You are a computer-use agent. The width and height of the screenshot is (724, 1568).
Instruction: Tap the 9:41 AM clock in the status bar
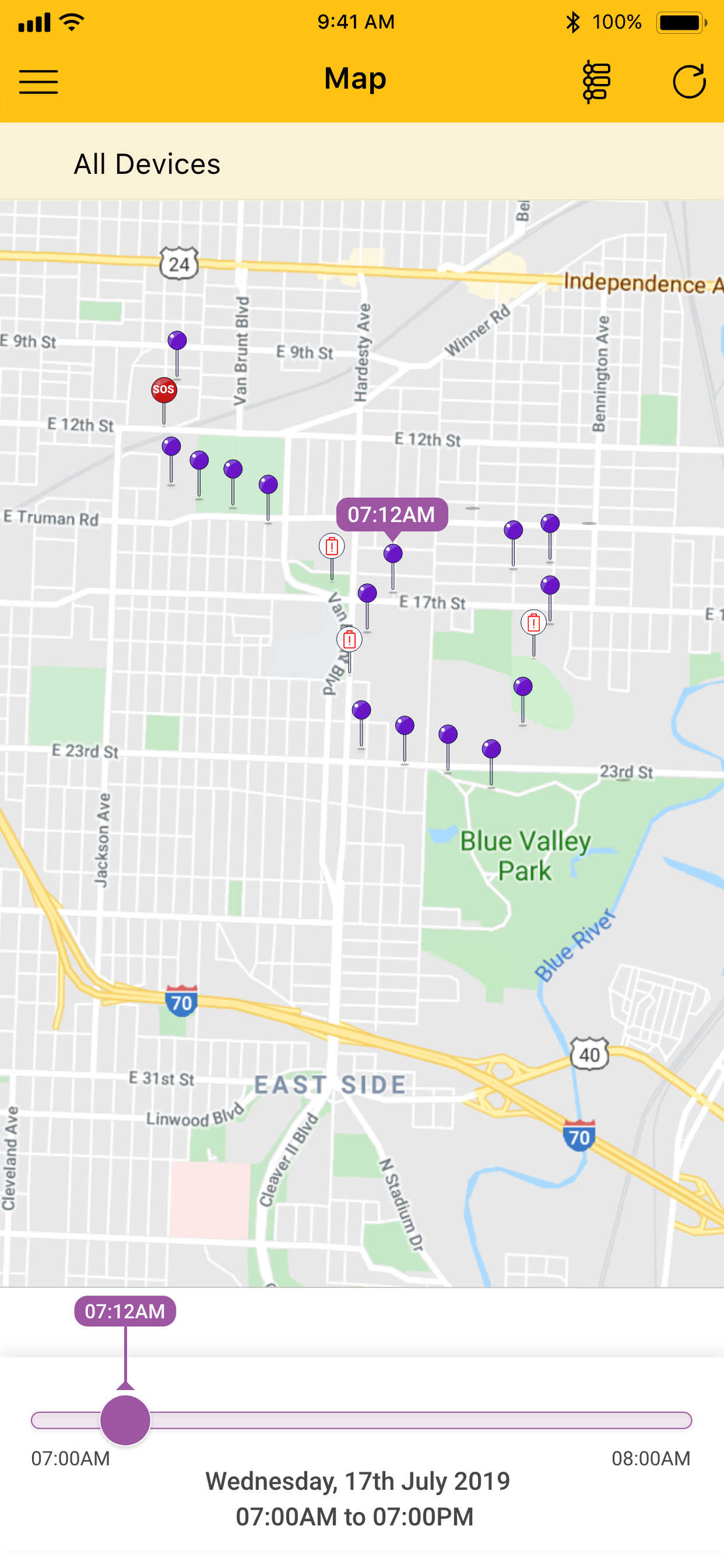tap(356, 22)
